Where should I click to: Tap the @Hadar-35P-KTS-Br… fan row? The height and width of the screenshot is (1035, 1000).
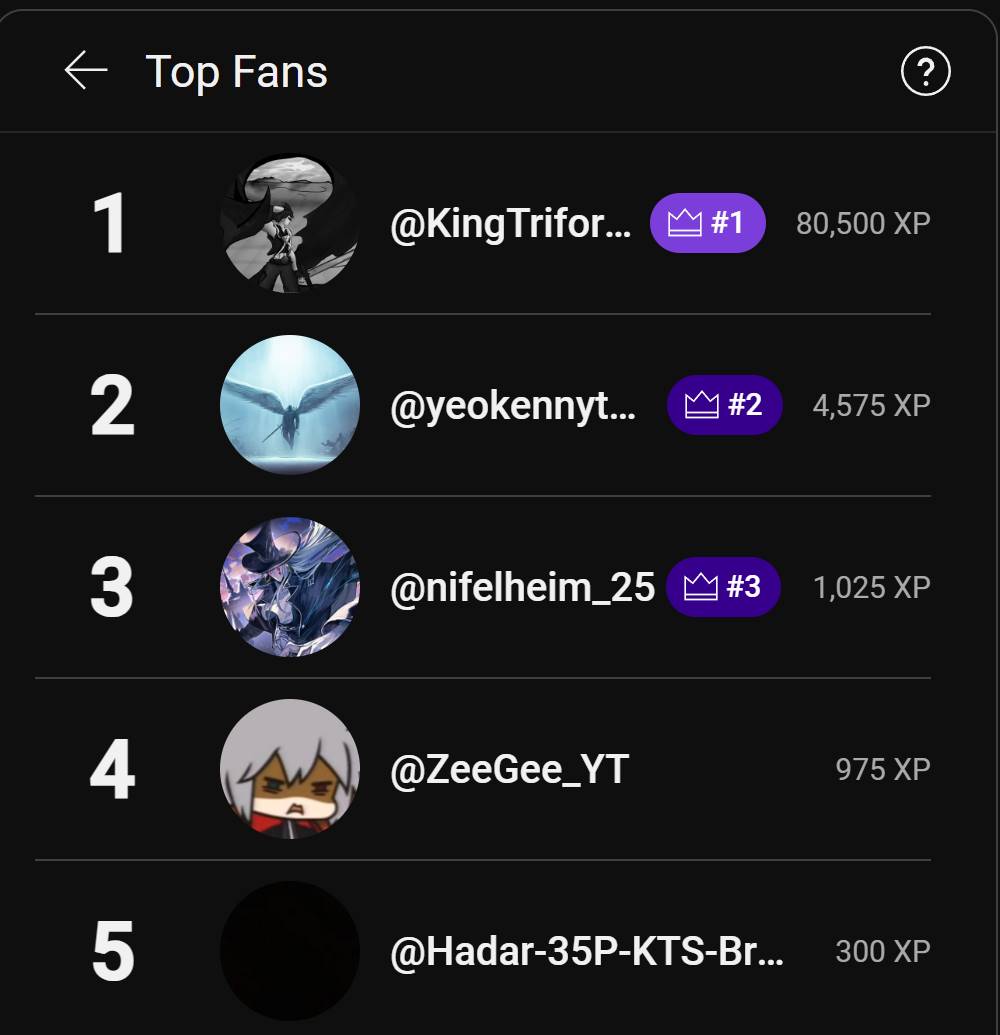pos(586,951)
